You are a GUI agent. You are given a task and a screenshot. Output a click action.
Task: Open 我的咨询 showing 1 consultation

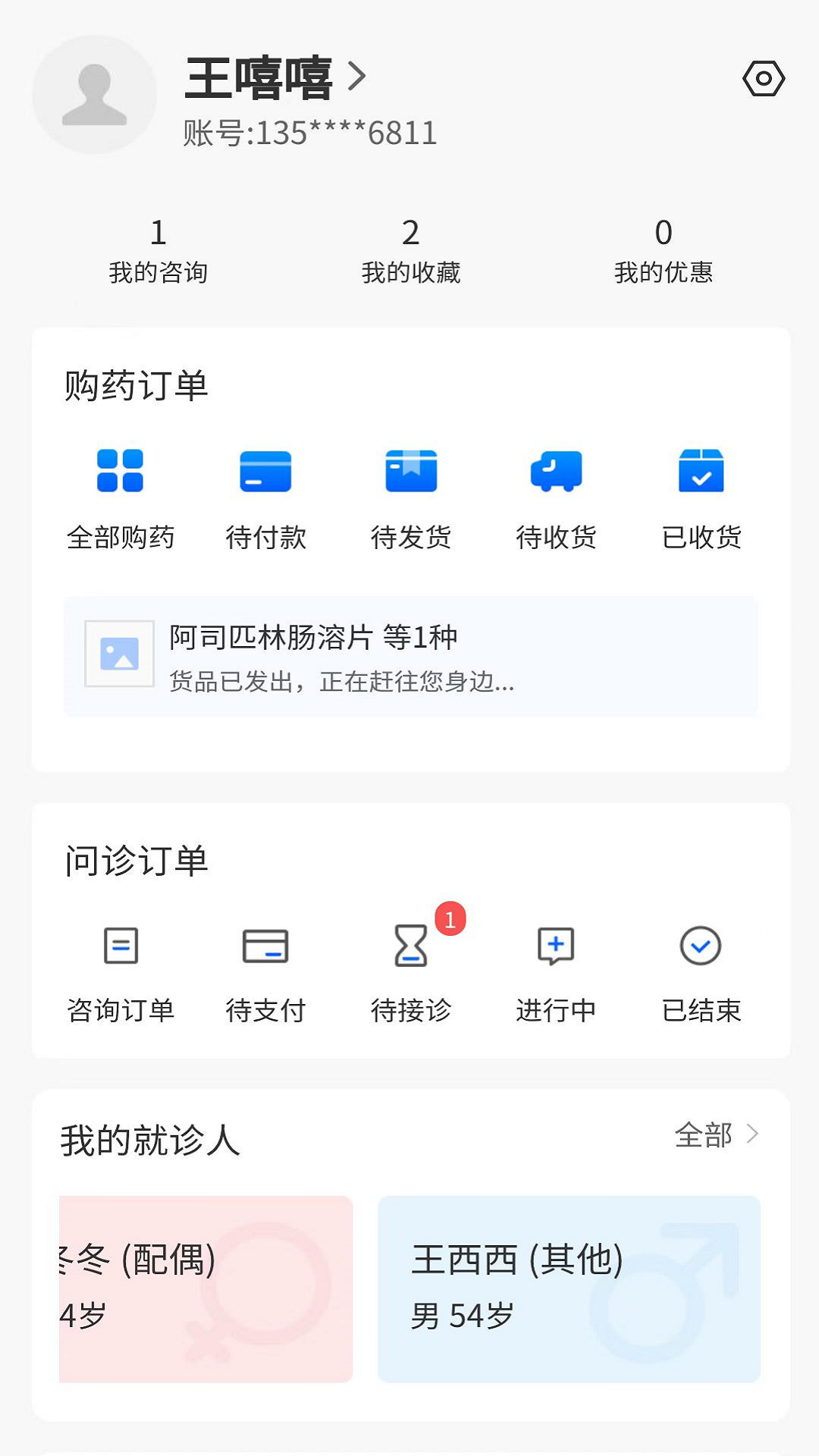pos(158,252)
